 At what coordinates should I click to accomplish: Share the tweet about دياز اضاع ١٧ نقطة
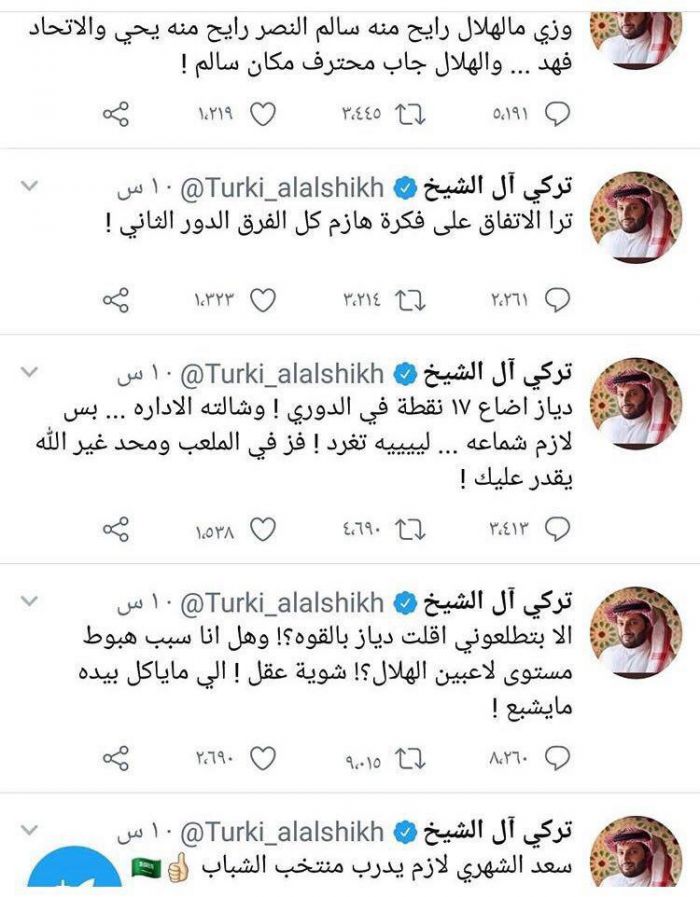point(117,525)
